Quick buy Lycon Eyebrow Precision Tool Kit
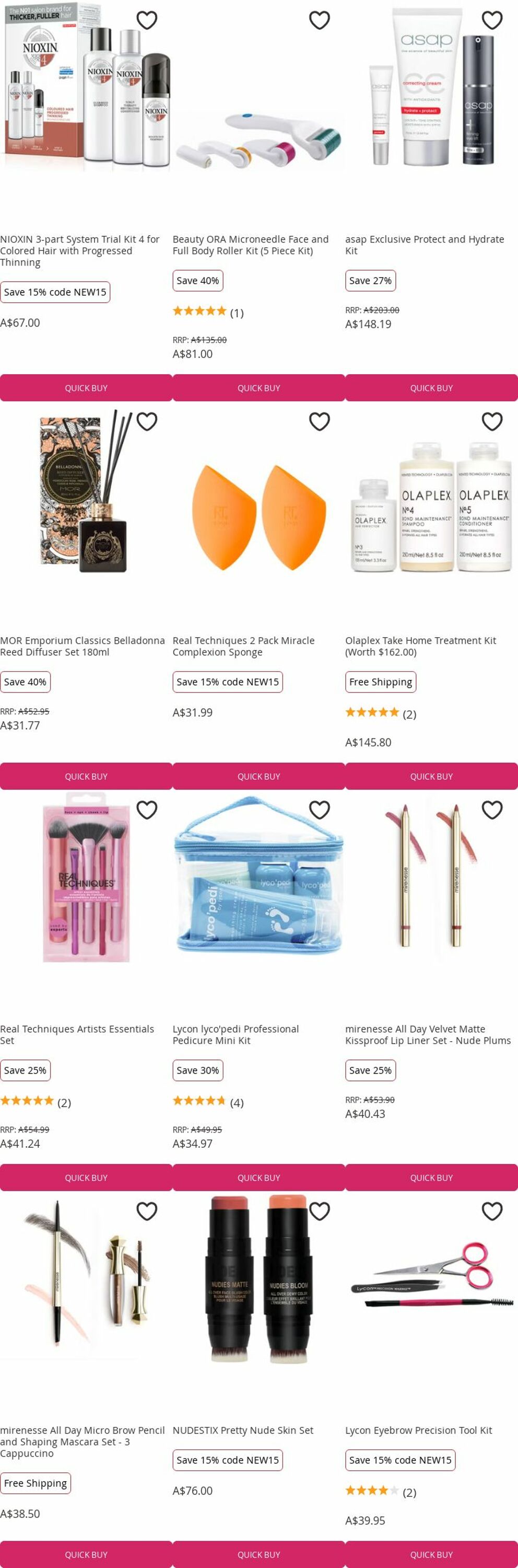Screen dimensions: 518x1568 pyautogui.click(x=431, y=1554)
